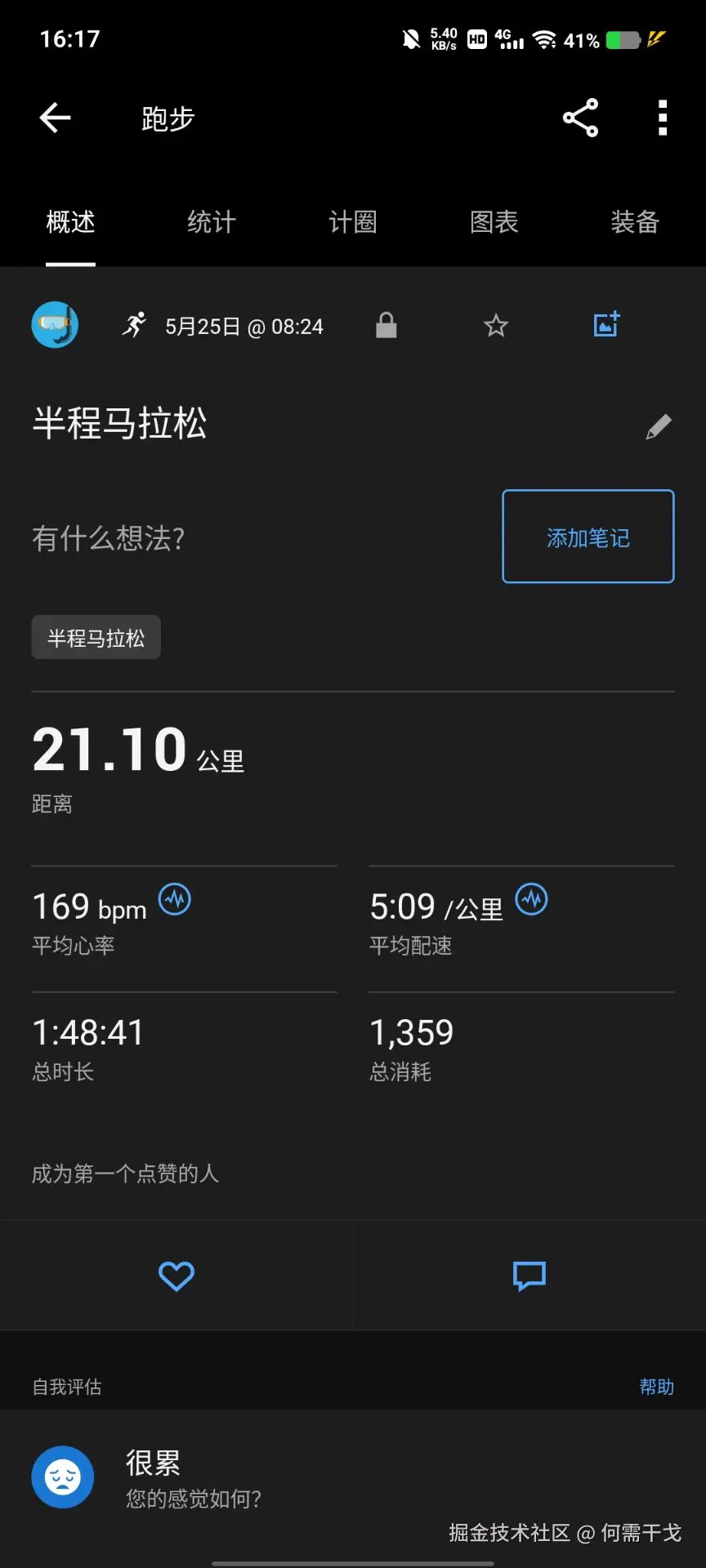Edit the activity title with the pencil icon
706x1568 pixels.
point(659,426)
